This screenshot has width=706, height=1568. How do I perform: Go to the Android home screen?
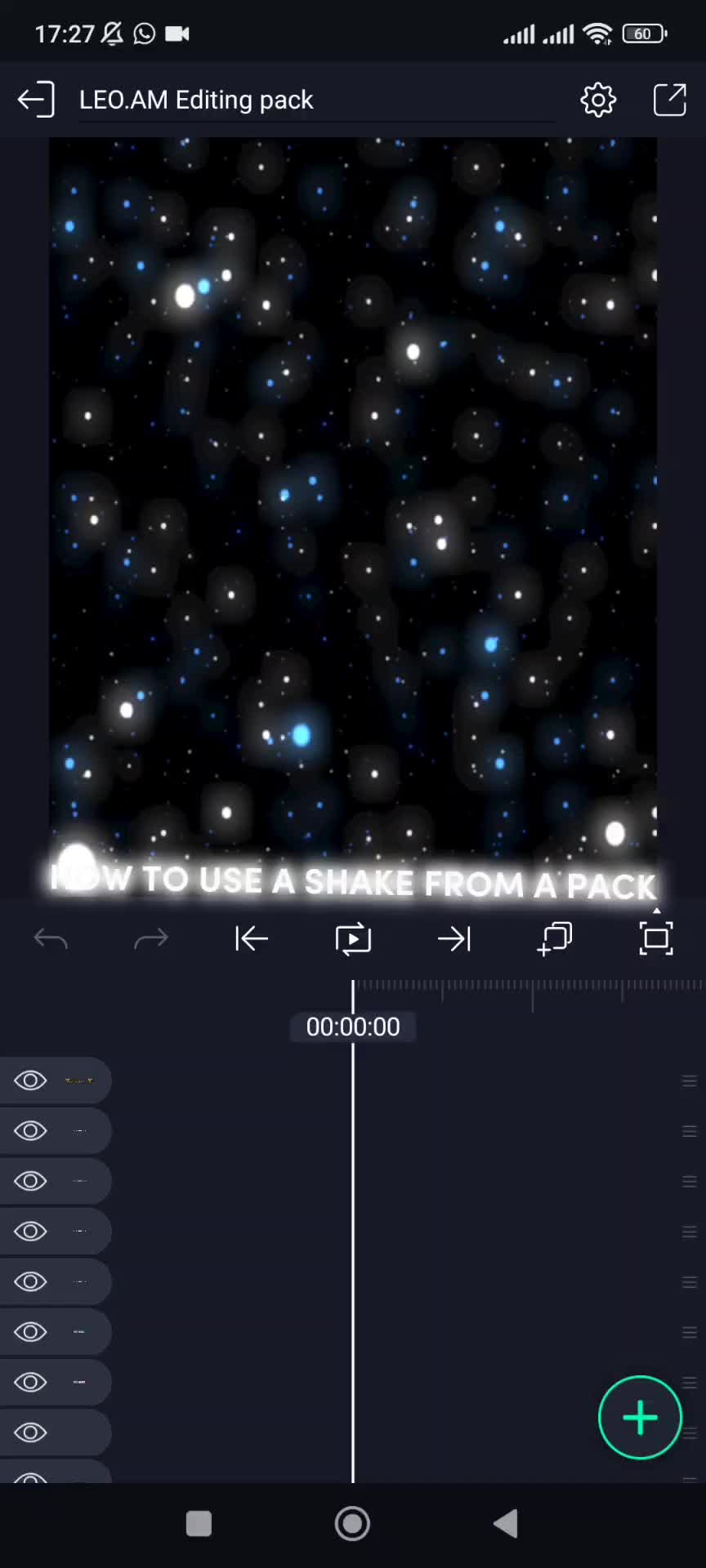(352, 1524)
